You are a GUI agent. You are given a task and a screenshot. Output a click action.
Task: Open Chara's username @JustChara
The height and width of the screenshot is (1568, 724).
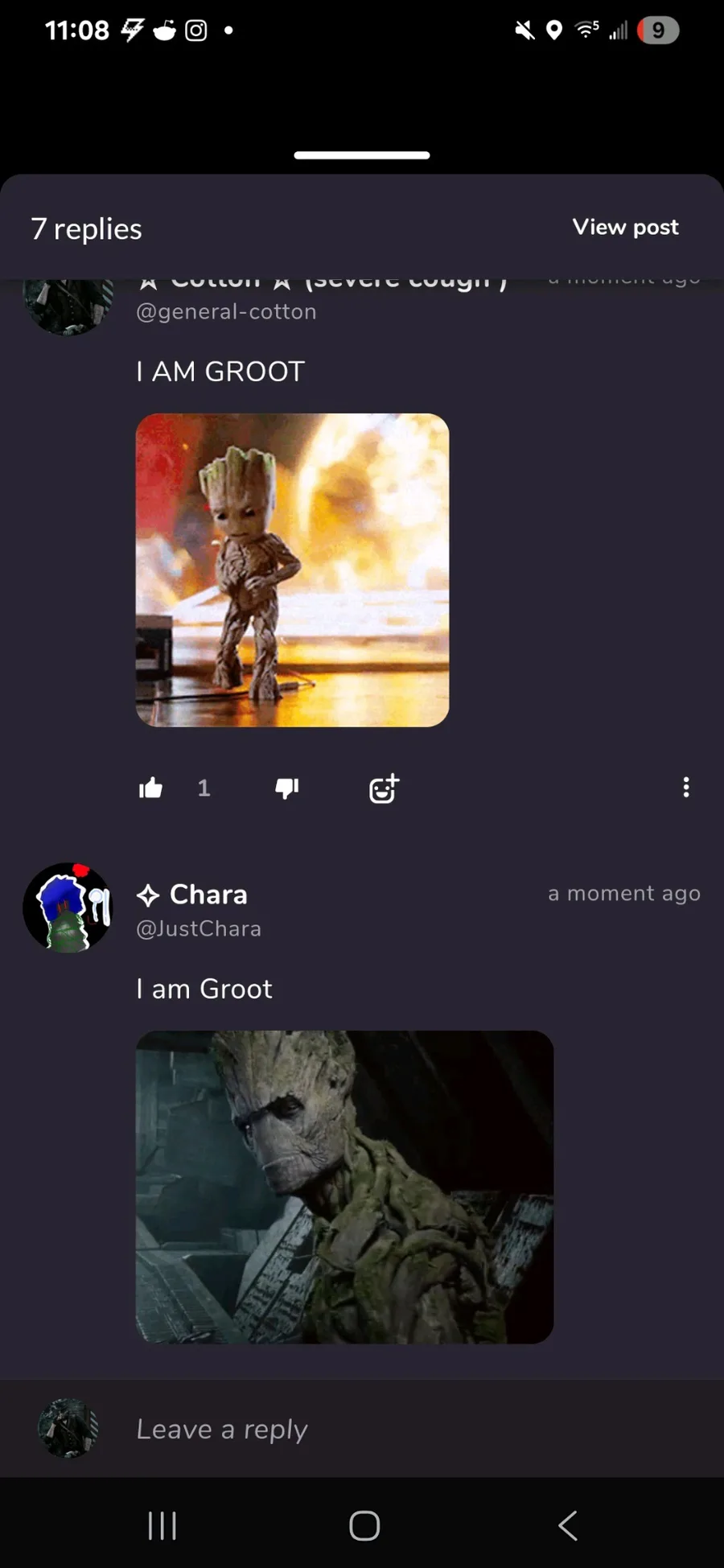coord(199,928)
